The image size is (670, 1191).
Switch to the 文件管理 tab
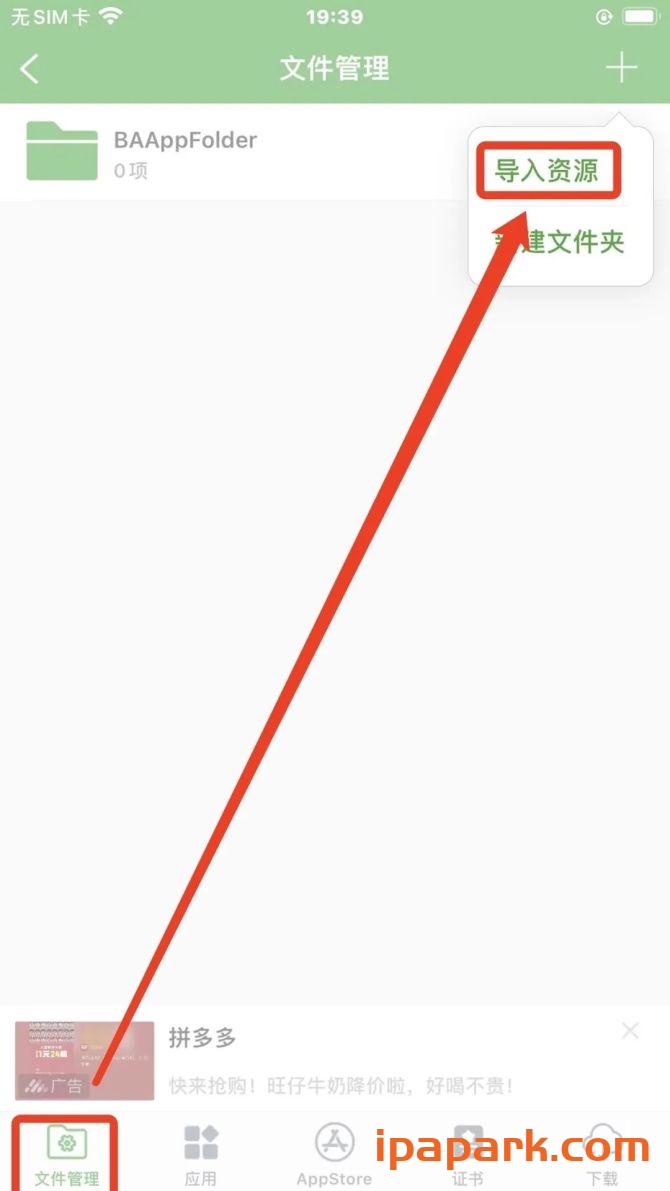tap(66, 1155)
